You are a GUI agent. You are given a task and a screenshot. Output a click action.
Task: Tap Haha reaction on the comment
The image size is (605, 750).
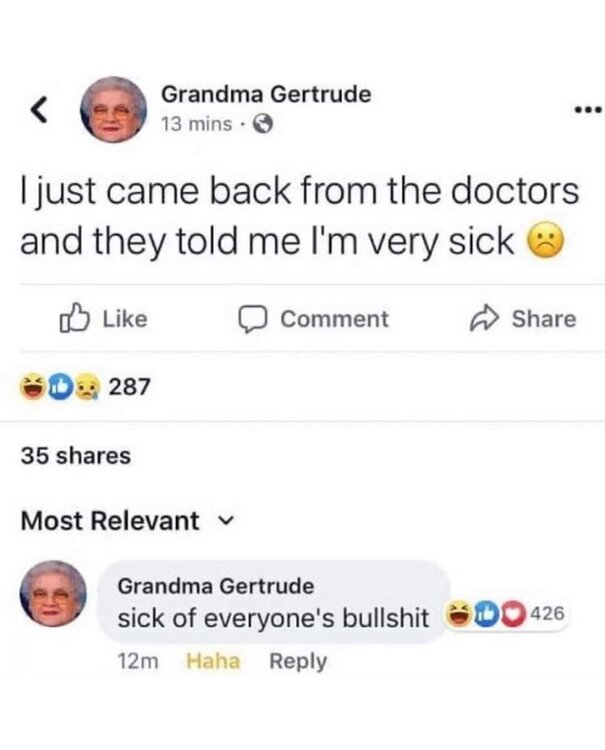(x=213, y=661)
